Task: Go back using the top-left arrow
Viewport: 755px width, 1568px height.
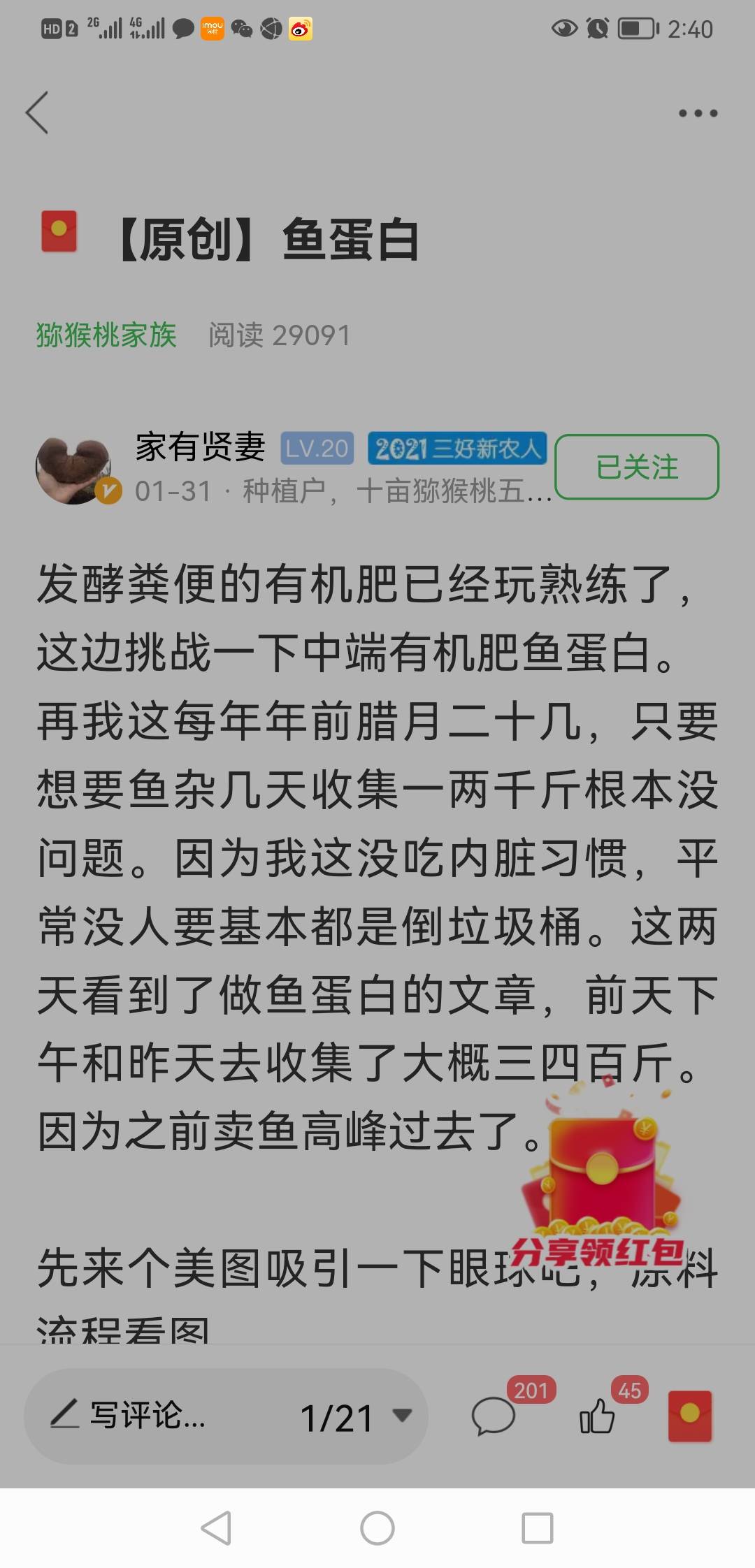Action: click(37, 113)
